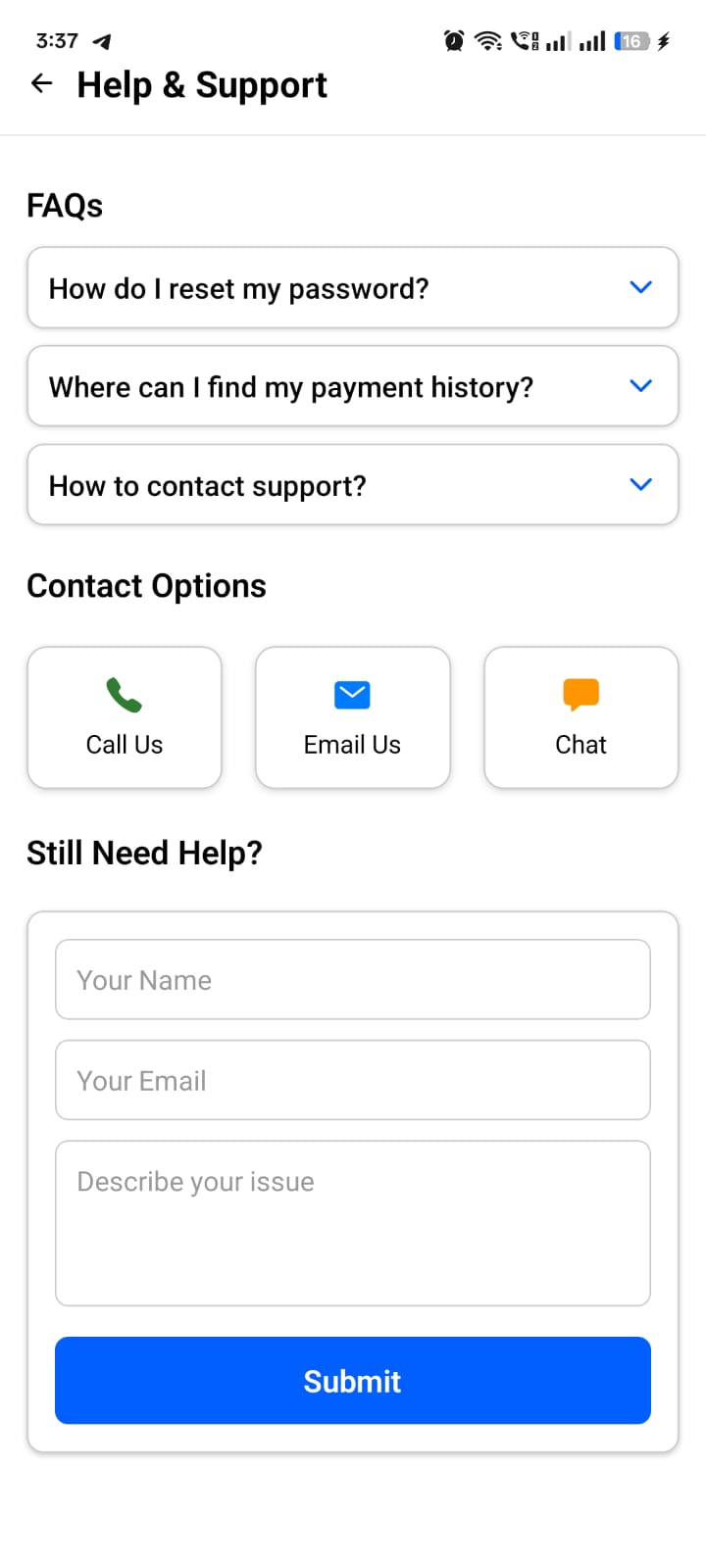Tap the 'How do I reset my password?' question
Viewport: 706px width, 1568px height.
[x=238, y=288]
